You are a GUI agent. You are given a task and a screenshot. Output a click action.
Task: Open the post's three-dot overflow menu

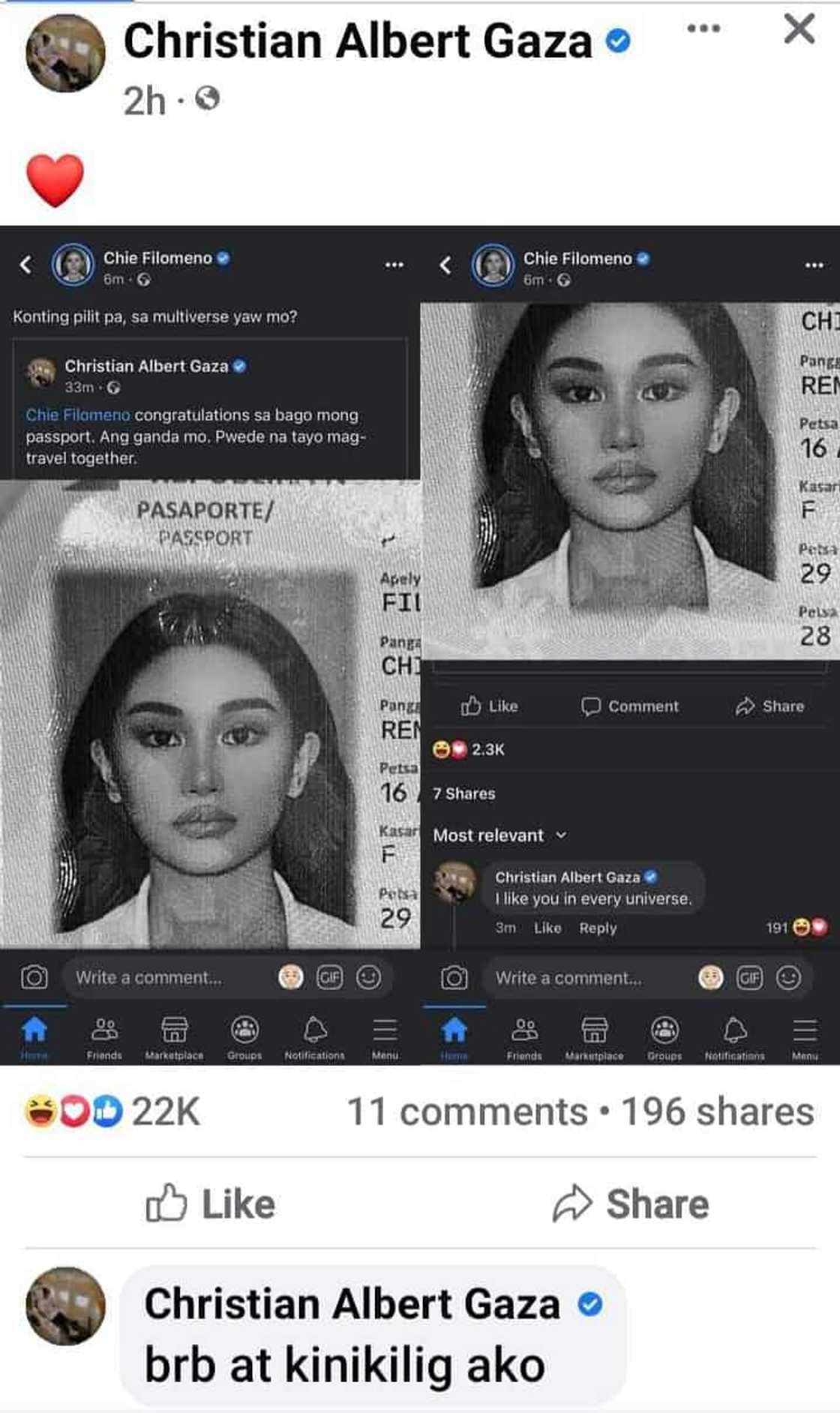click(703, 28)
